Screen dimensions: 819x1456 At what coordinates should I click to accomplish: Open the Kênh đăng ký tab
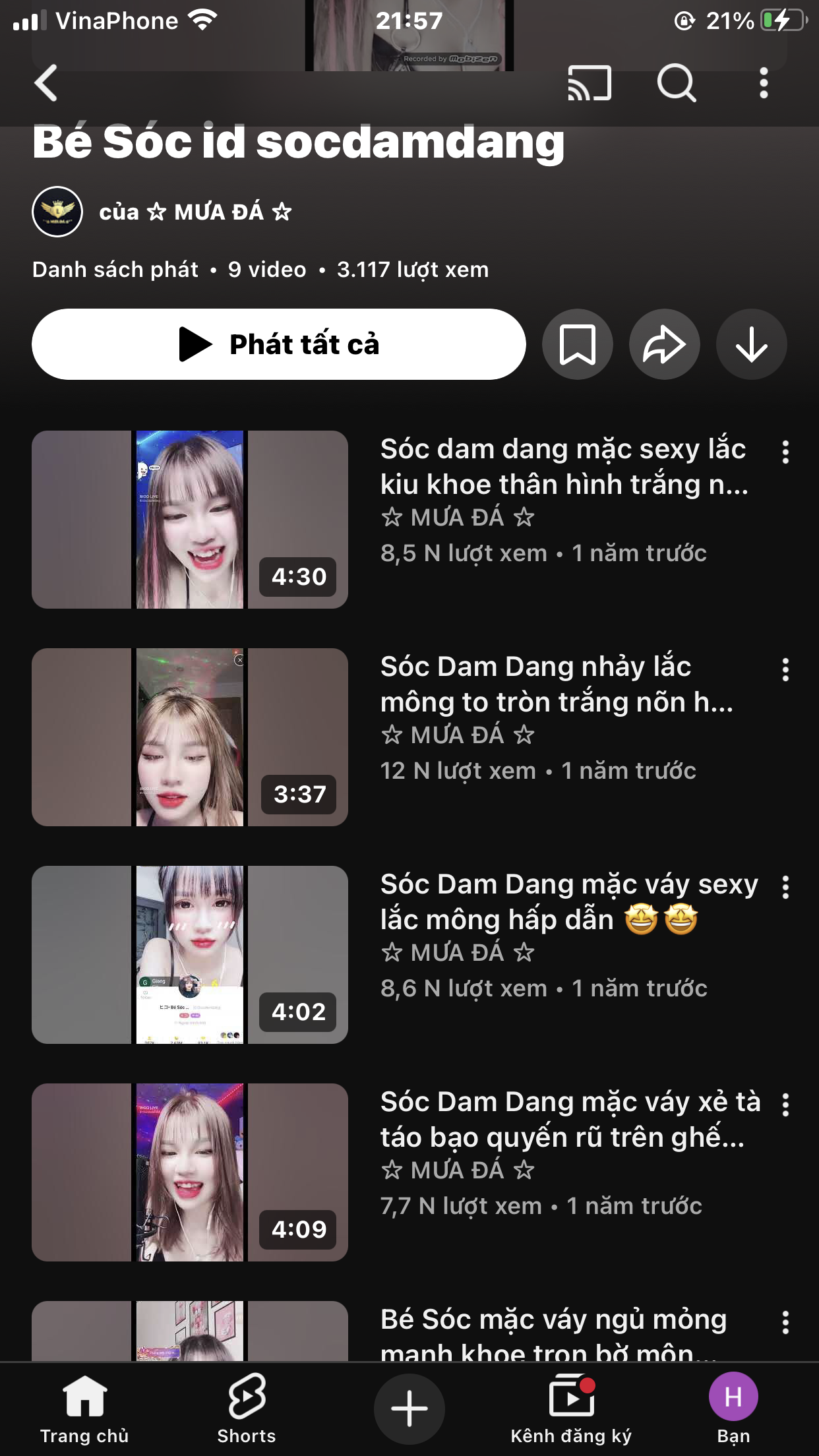point(571,1409)
